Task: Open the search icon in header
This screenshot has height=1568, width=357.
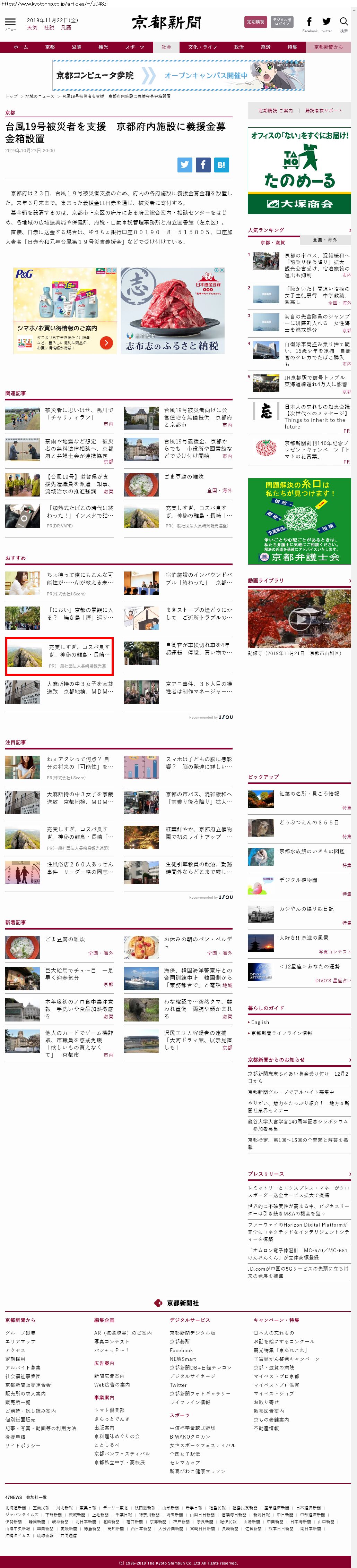Action: point(343,23)
